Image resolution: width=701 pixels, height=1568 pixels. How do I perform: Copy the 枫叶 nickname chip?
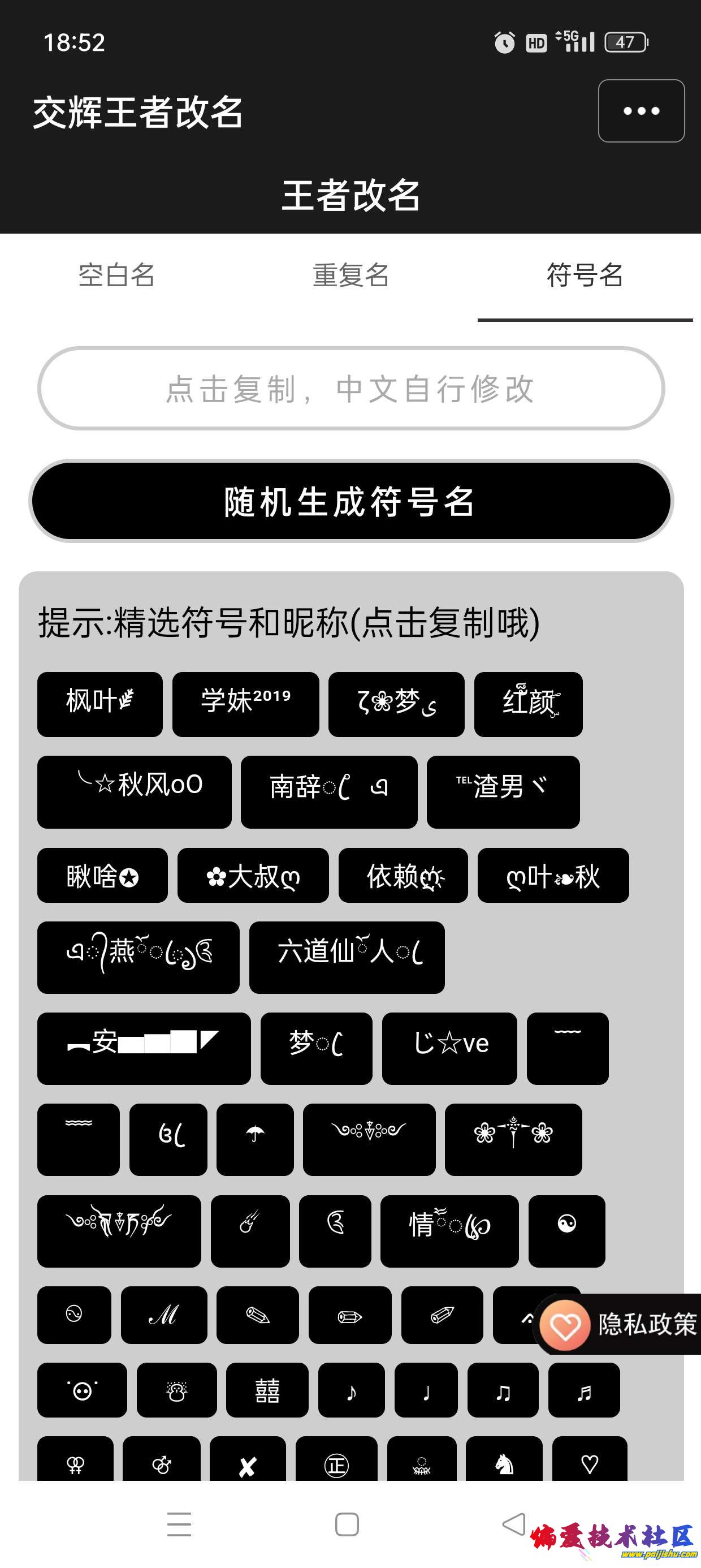[x=100, y=704]
